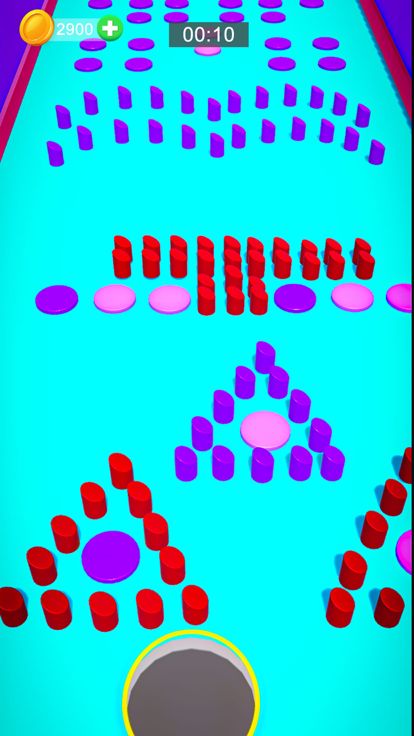Tap the green plus to add coins

110,28
